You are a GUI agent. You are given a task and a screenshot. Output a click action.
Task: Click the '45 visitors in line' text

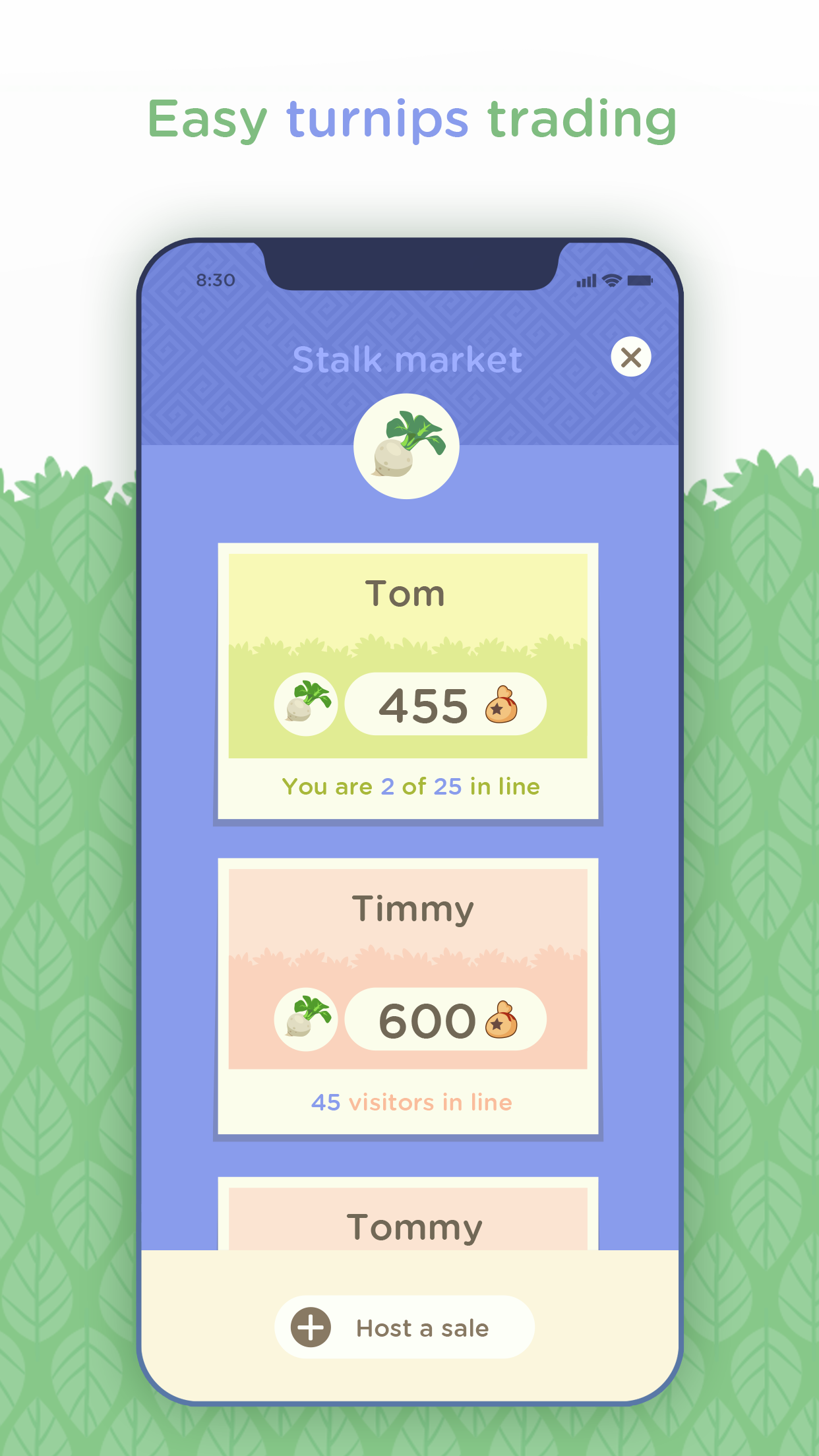tap(410, 1101)
